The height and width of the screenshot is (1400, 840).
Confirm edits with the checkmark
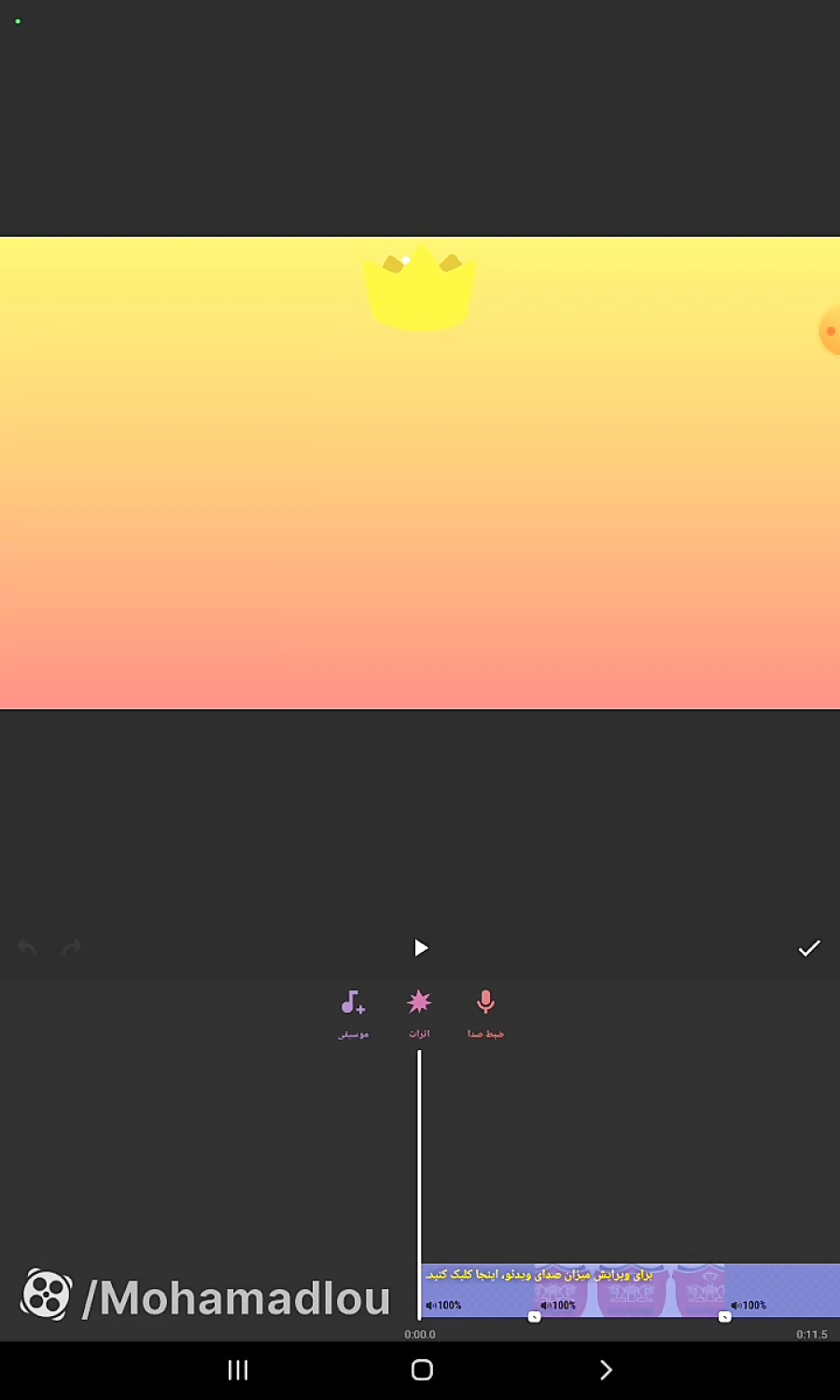click(809, 948)
